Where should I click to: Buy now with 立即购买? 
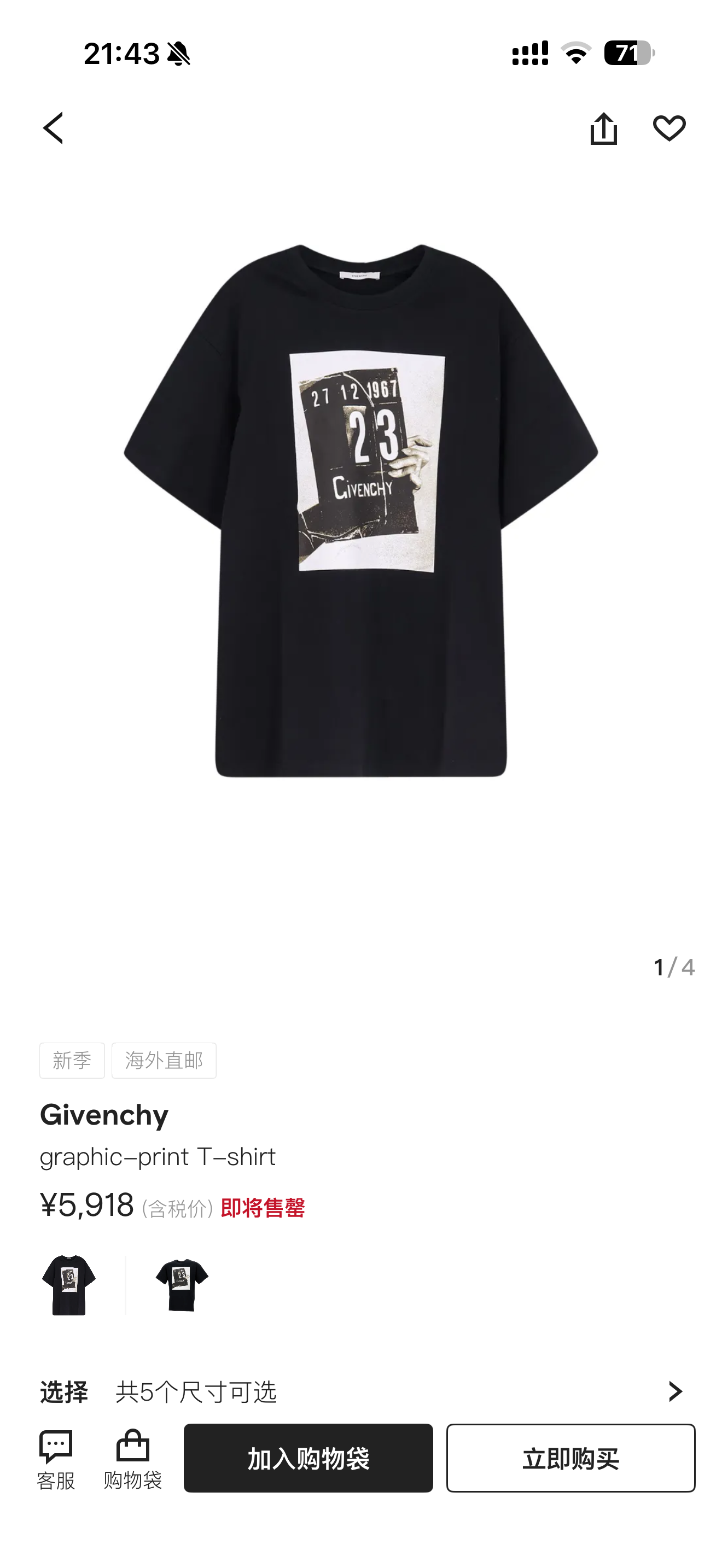(570, 1458)
